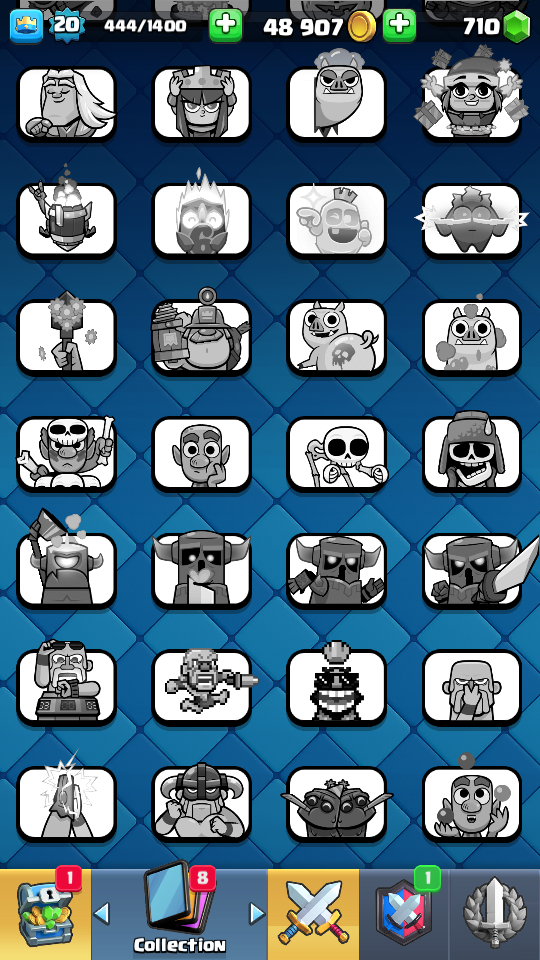Tap the left arrow beside Collection
Viewport: 540px width, 960px height.
pos(102,913)
